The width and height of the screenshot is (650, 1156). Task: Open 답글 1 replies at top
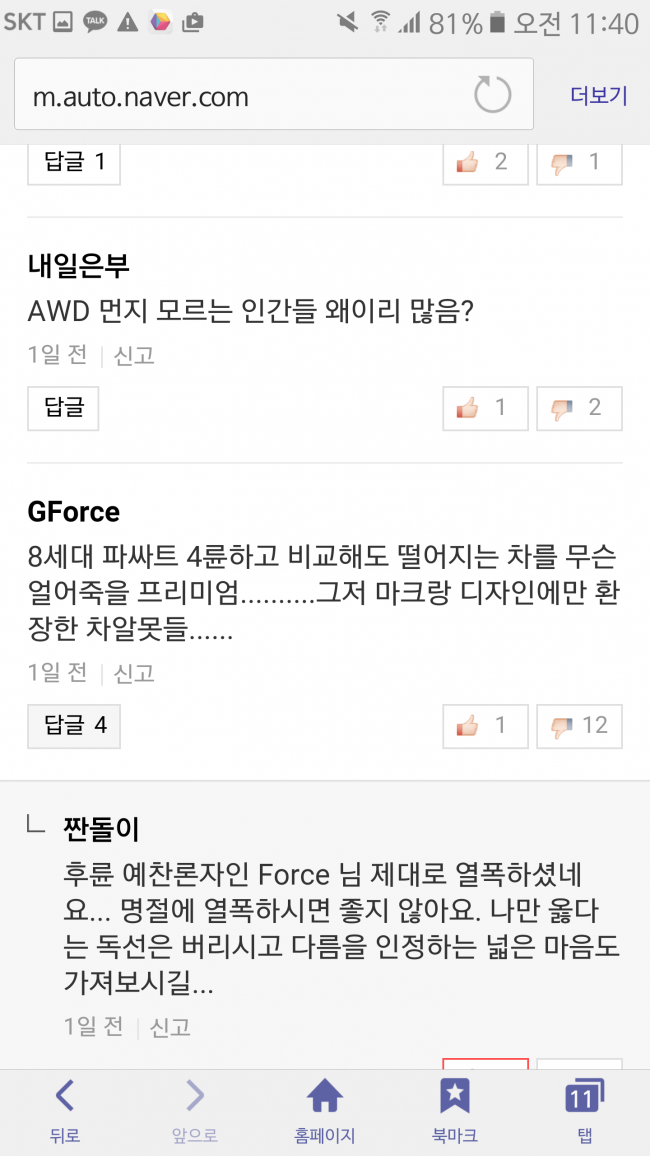click(x=74, y=162)
